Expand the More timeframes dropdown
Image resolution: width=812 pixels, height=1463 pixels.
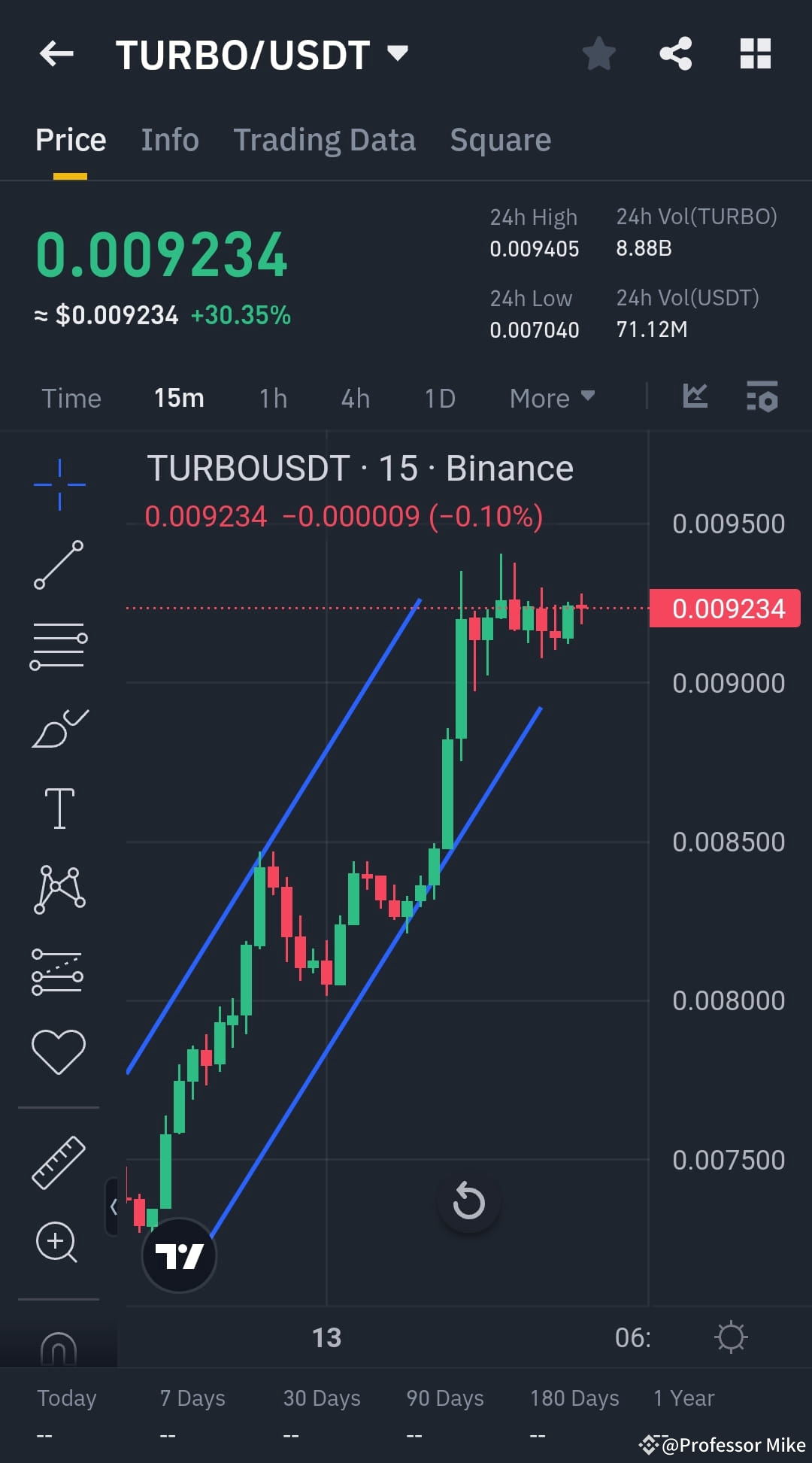click(551, 398)
